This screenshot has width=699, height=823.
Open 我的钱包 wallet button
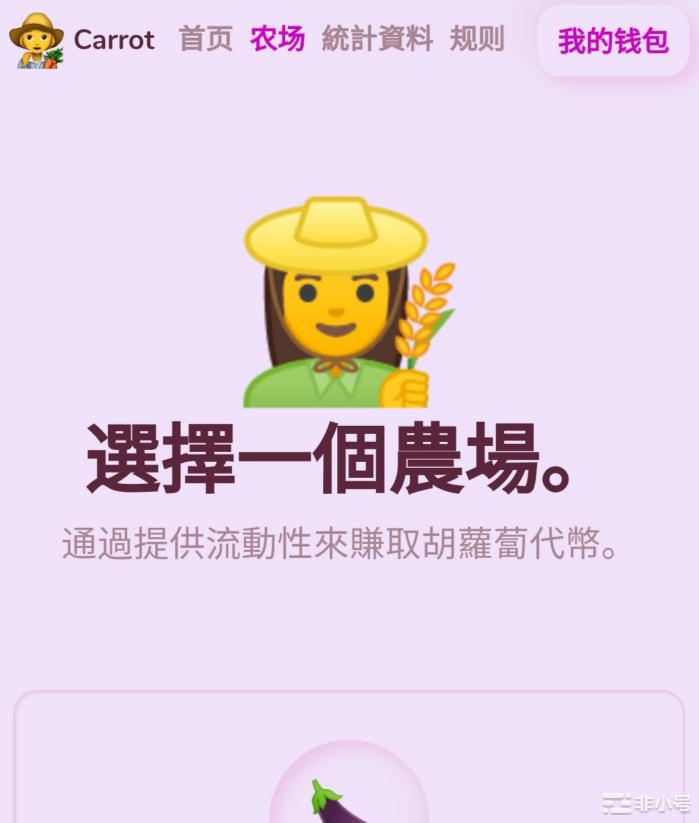613,42
